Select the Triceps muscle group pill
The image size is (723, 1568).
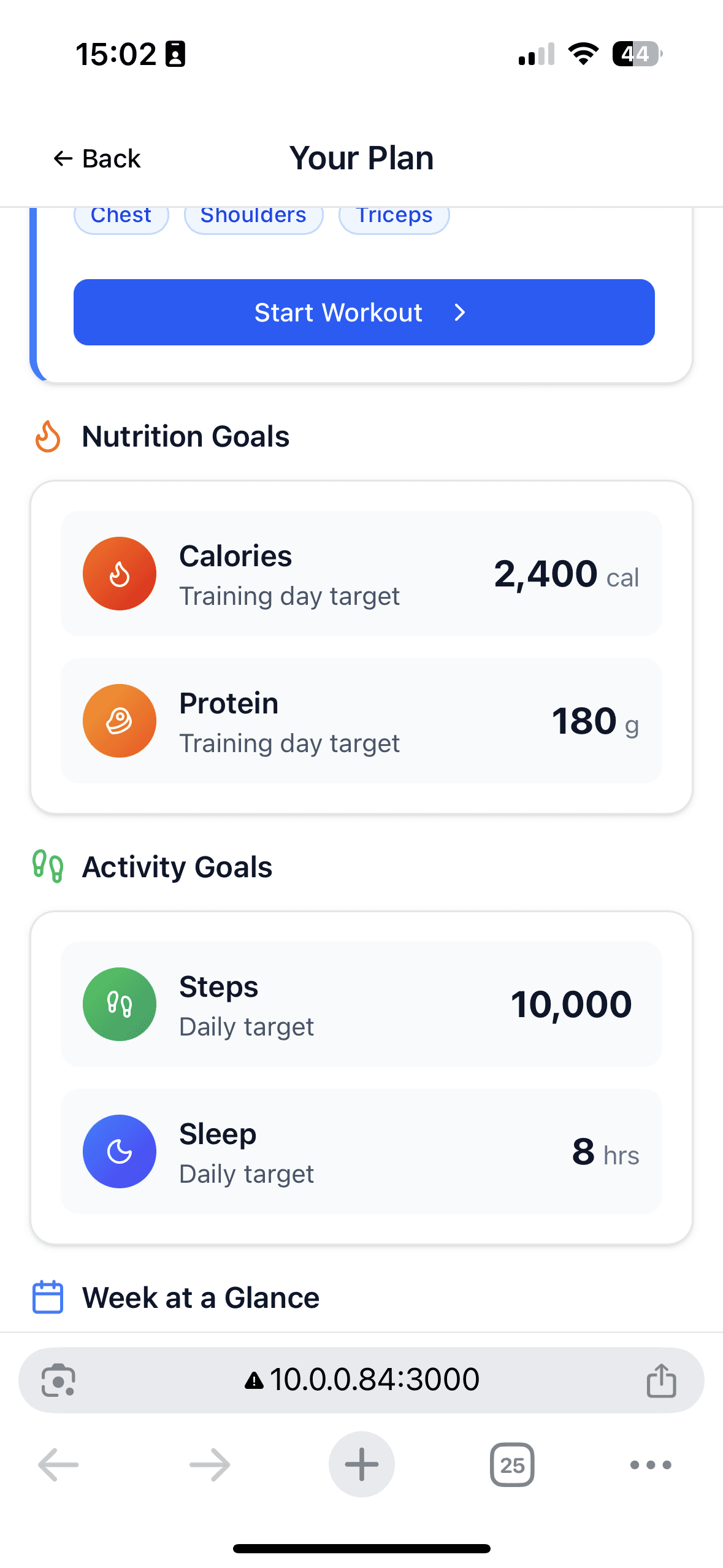click(x=393, y=216)
